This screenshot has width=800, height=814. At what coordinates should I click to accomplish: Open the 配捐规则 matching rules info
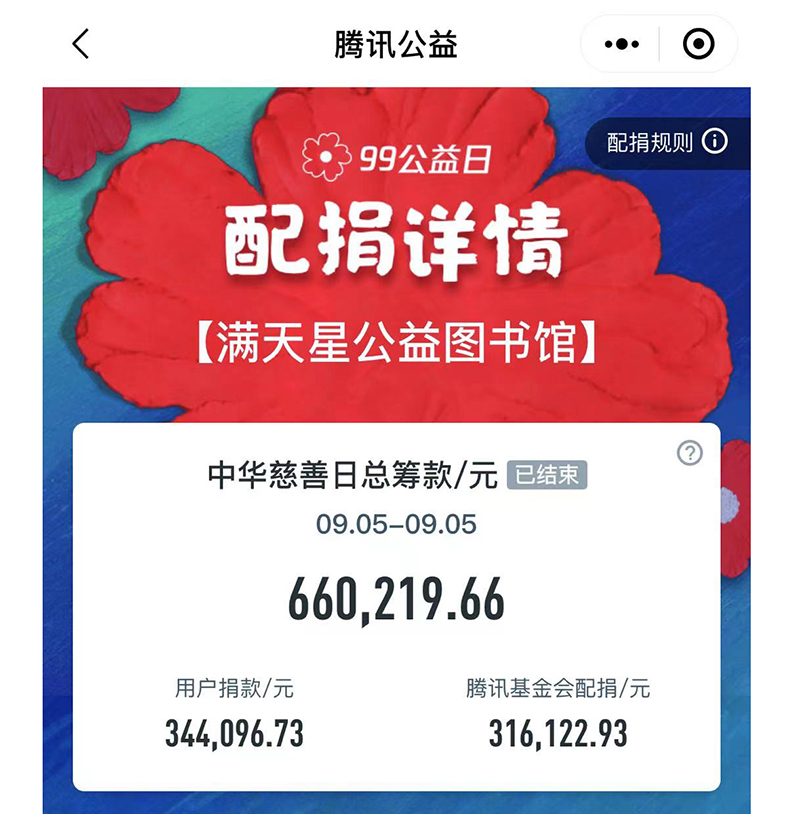coord(667,142)
